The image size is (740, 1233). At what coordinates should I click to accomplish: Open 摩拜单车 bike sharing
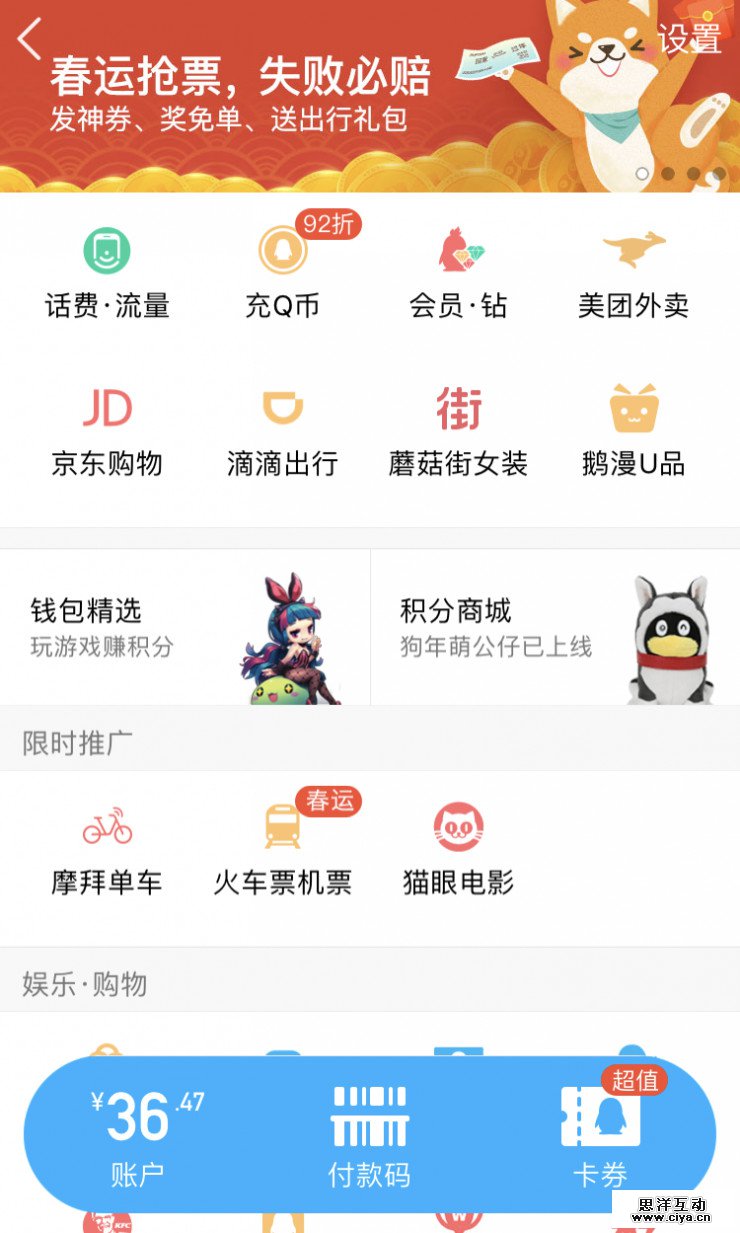point(107,850)
